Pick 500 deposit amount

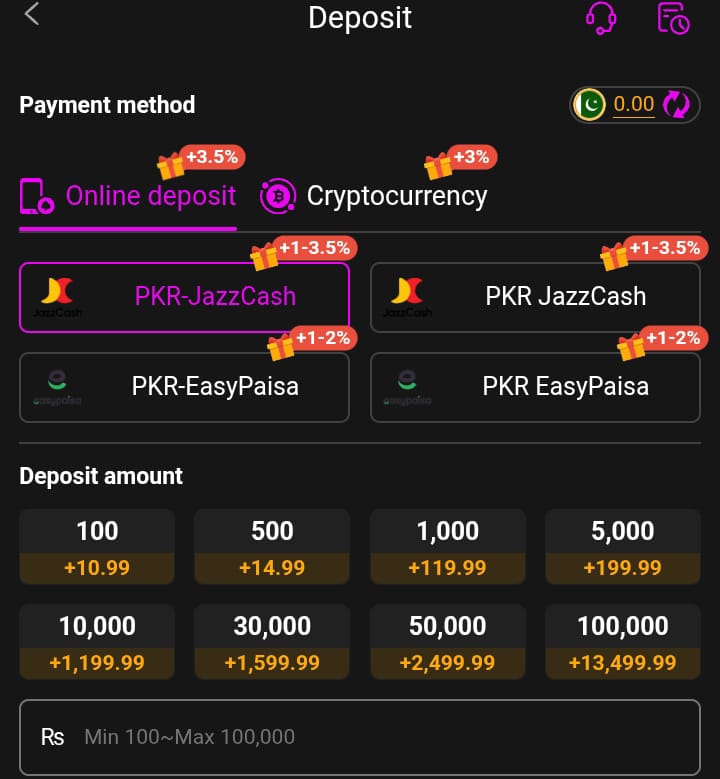click(272, 547)
